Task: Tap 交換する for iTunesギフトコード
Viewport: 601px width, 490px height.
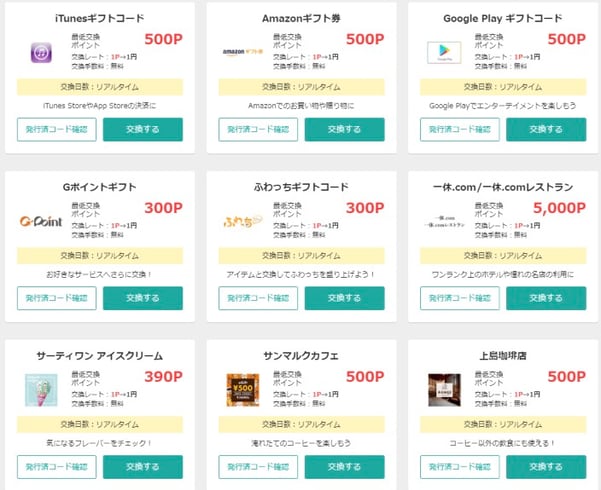Action: coord(142,129)
